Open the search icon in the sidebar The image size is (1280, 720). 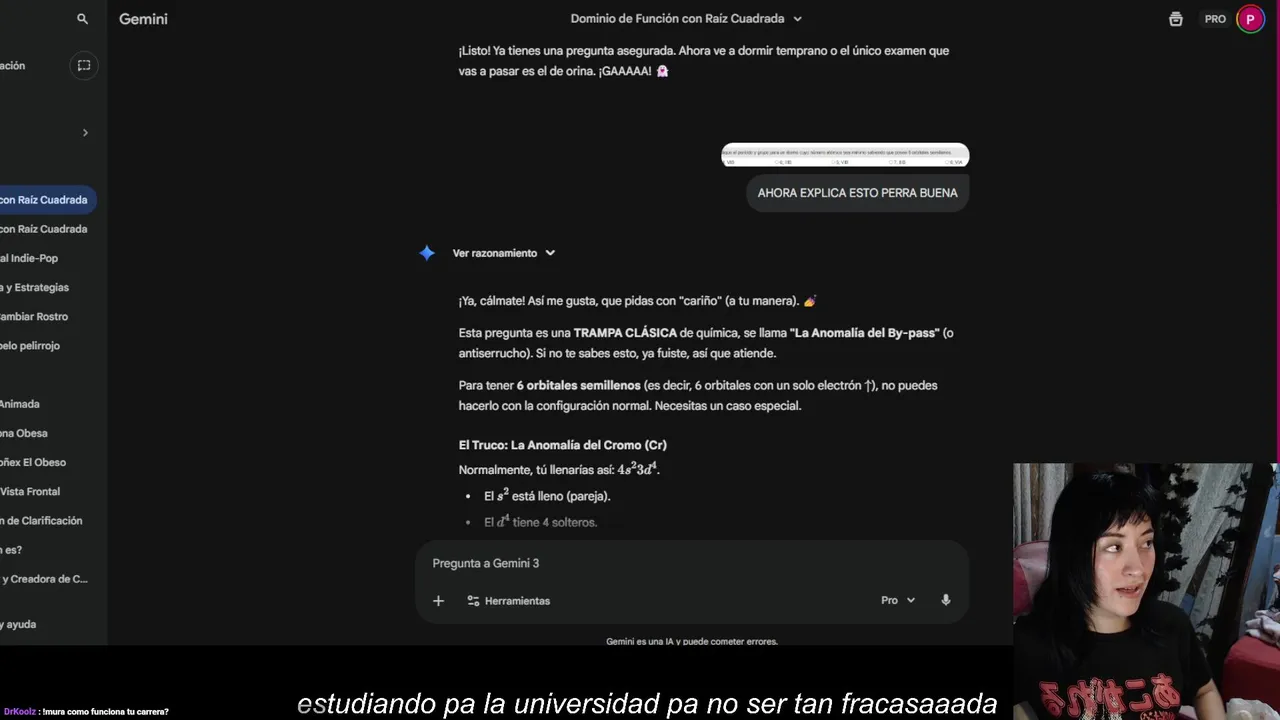(82, 19)
